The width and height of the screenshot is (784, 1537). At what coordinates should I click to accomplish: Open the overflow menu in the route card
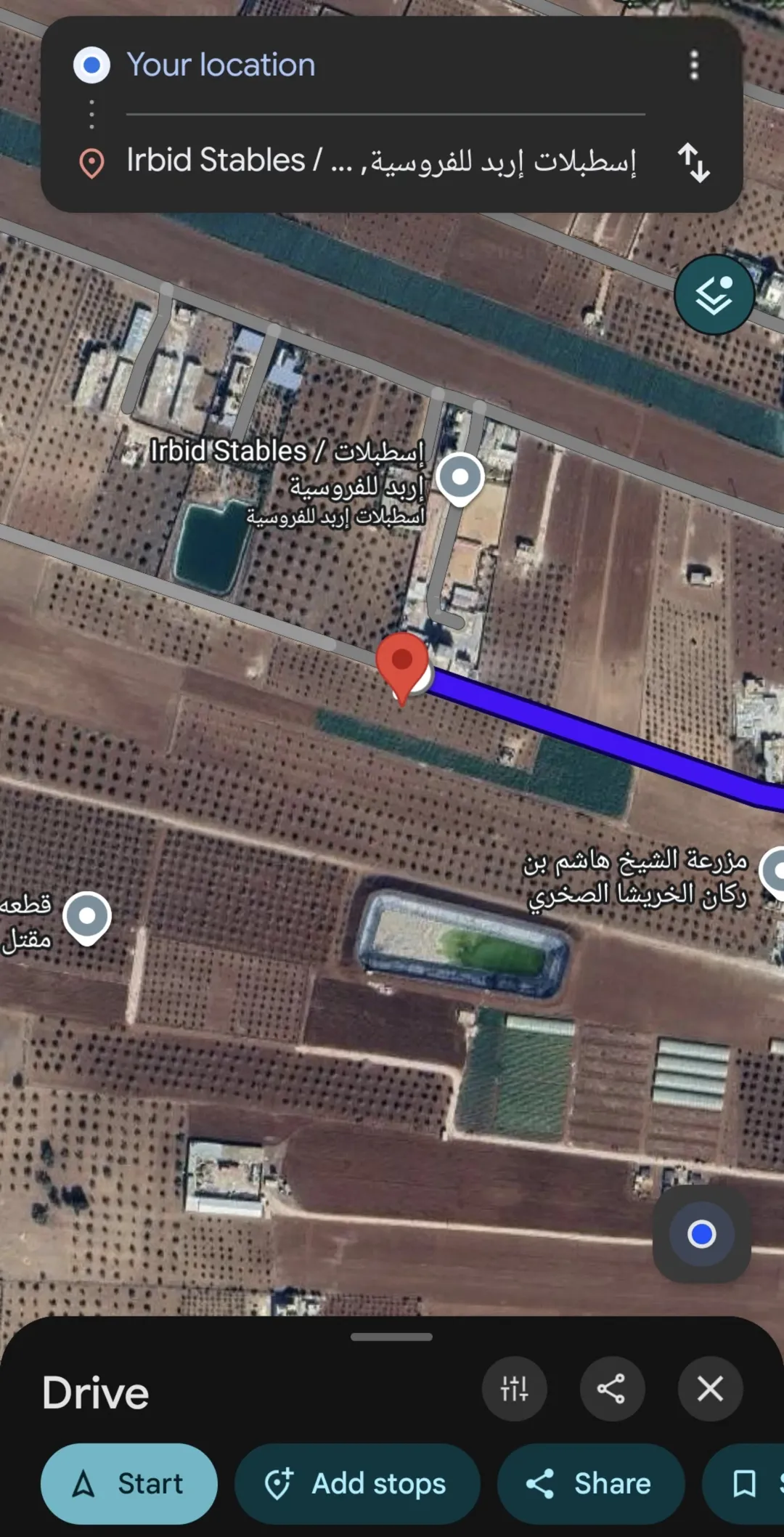point(694,65)
